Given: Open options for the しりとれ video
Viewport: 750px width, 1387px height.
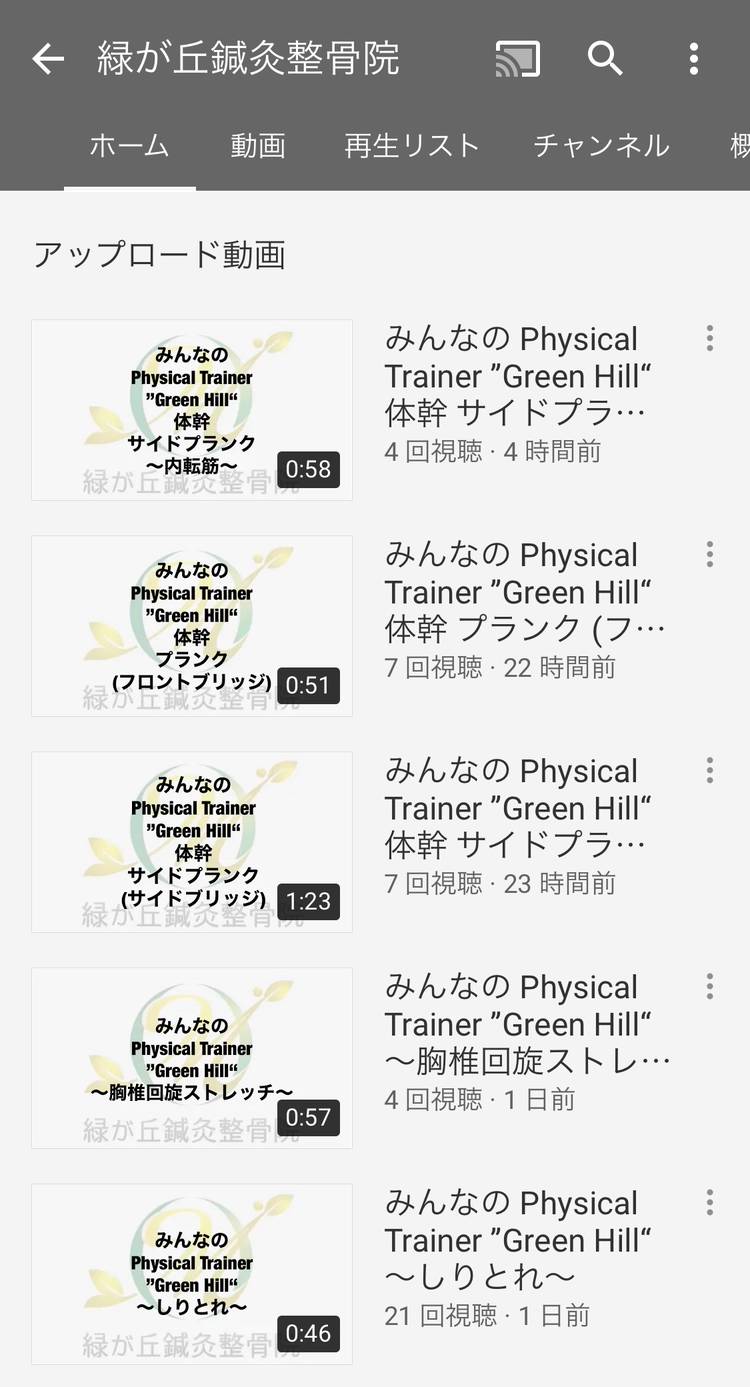Looking at the screenshot, I should pos(709,1202).
